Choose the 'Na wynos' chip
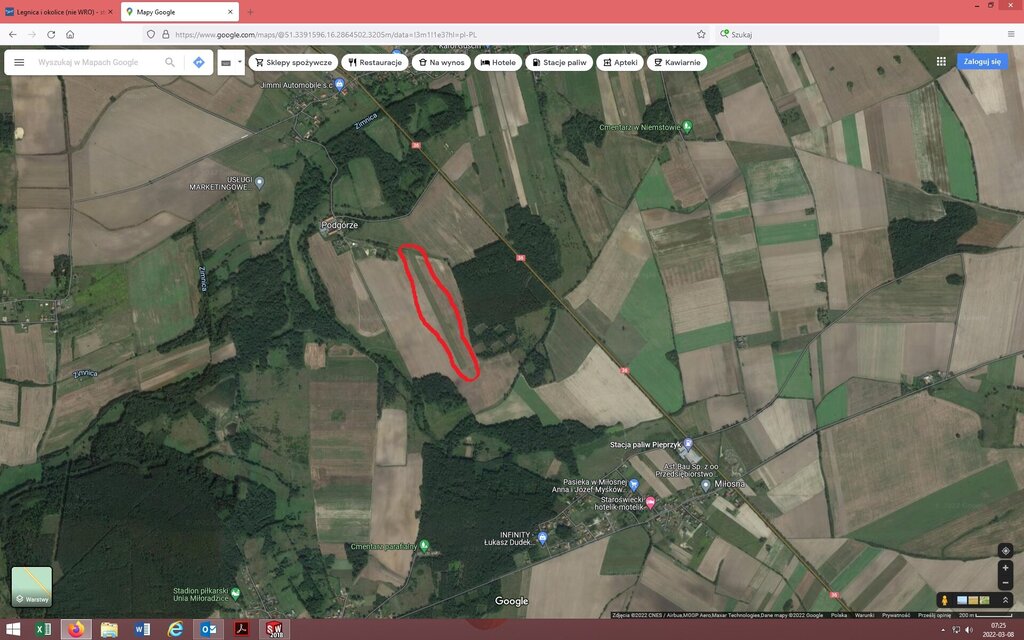This screenshot has height=640, width=1024. coord(441,62)
